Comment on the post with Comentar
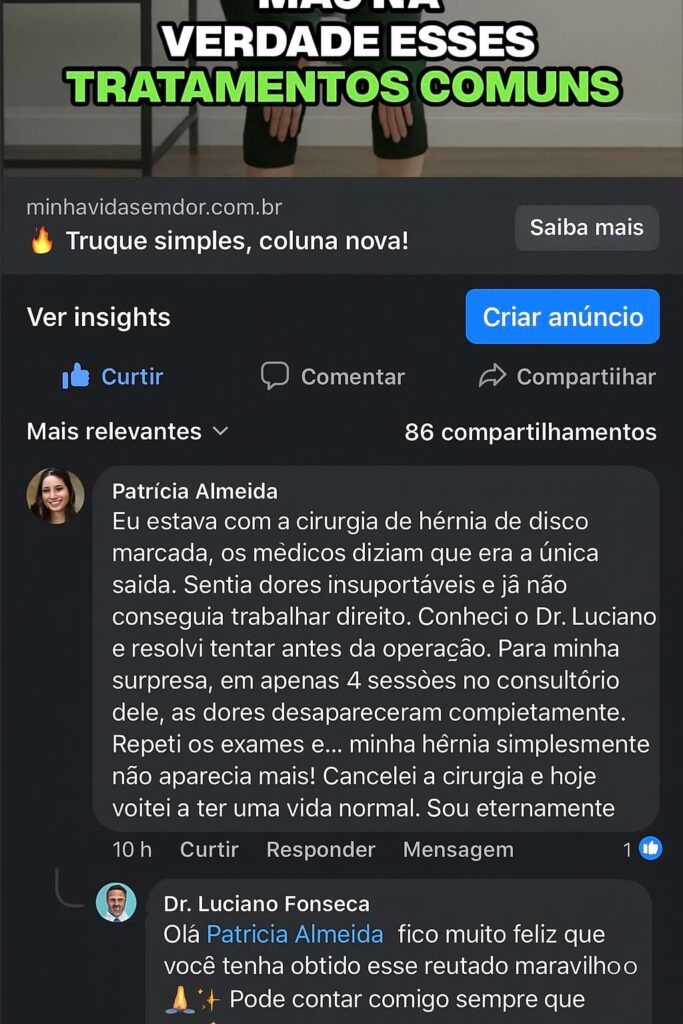The height and width of the screenshot is (1024, 683). 333,376
